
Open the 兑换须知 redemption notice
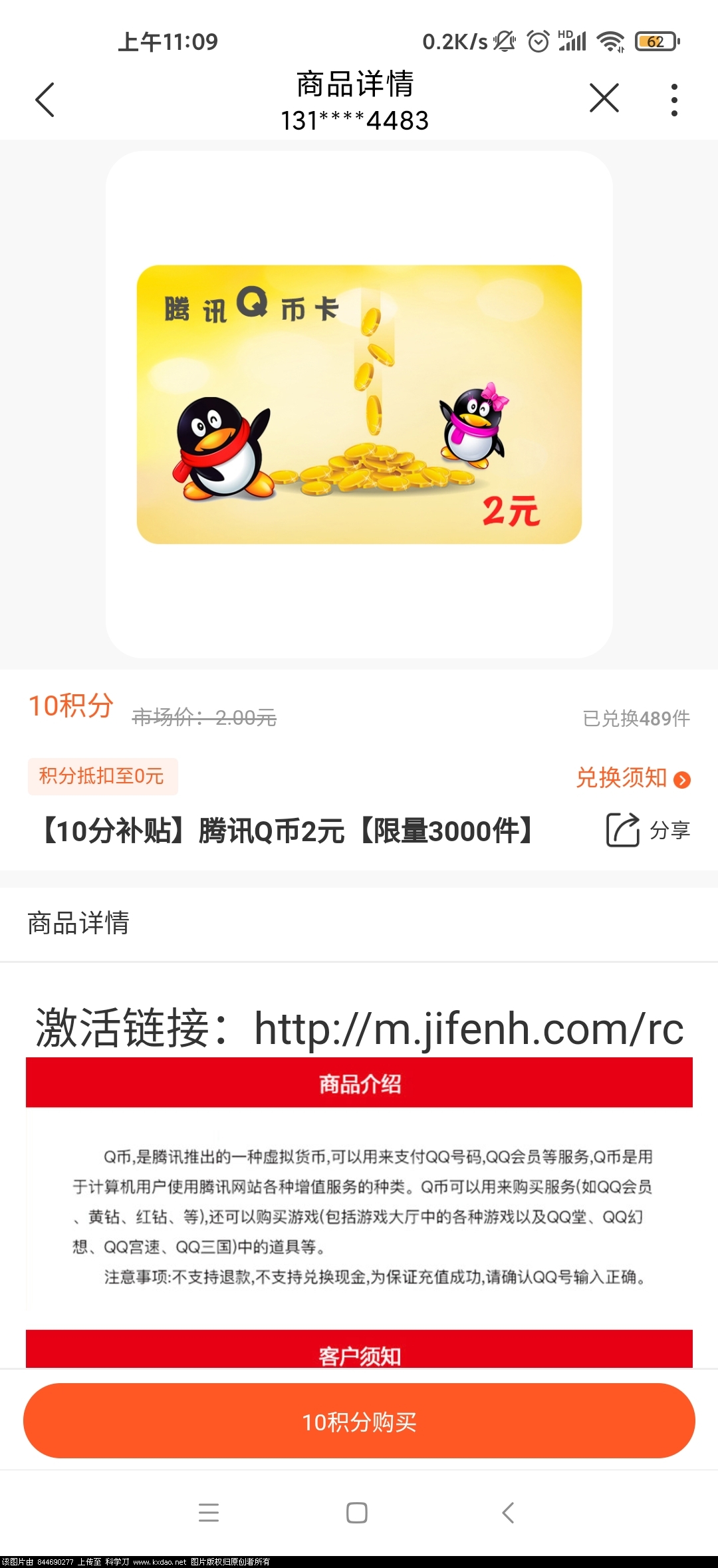(632, 777)
